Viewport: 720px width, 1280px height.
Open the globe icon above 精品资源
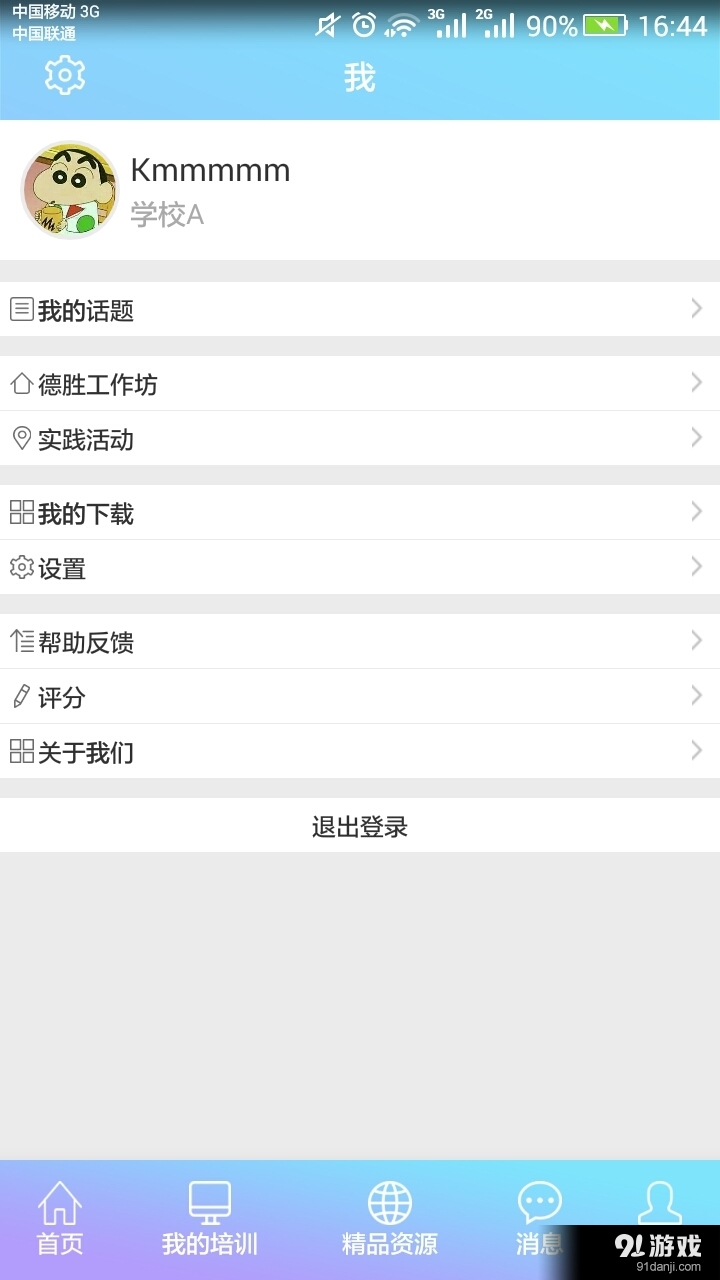click(390, 1200)
